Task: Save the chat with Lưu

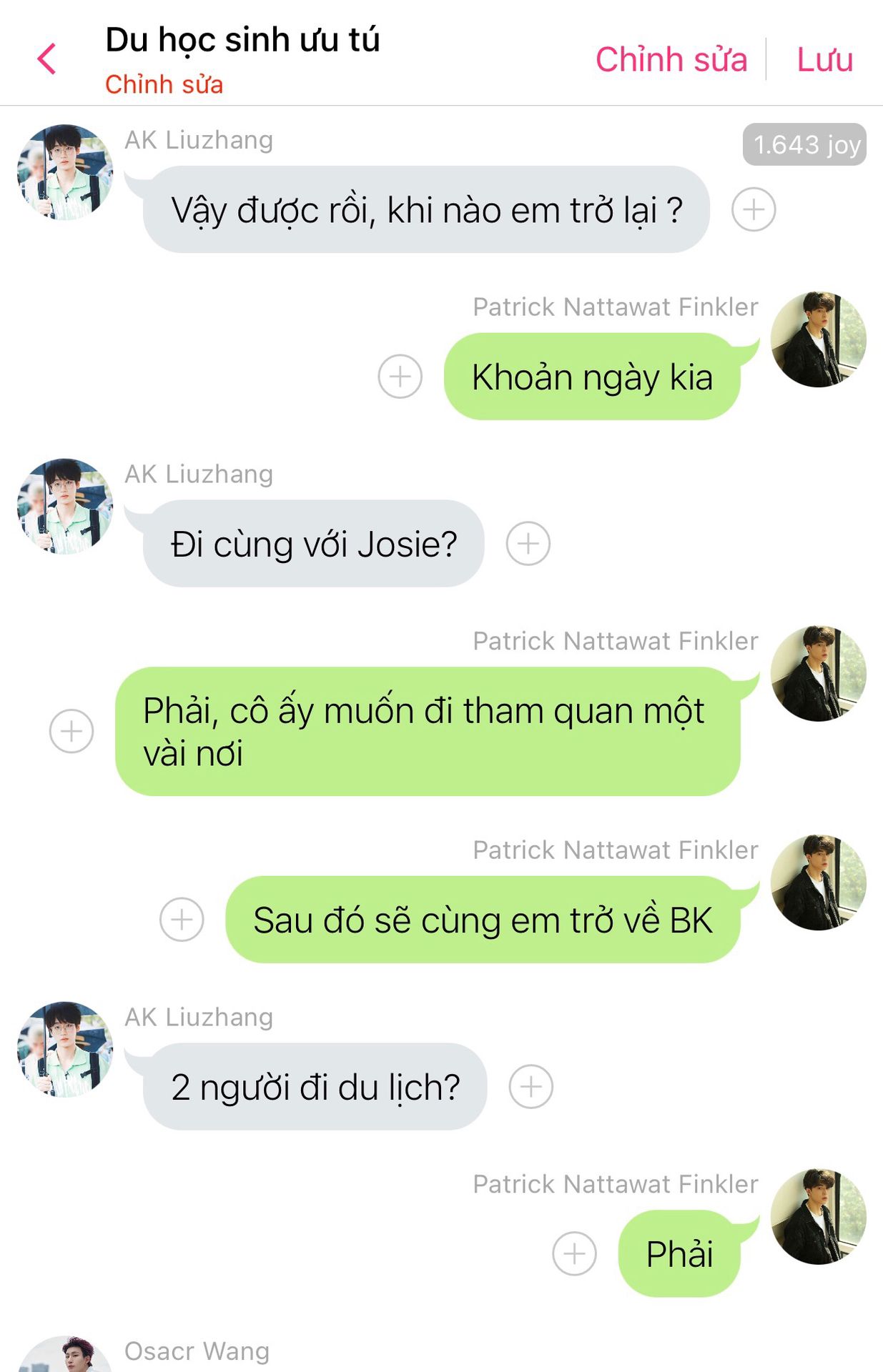Action: (x=824, y=59)
